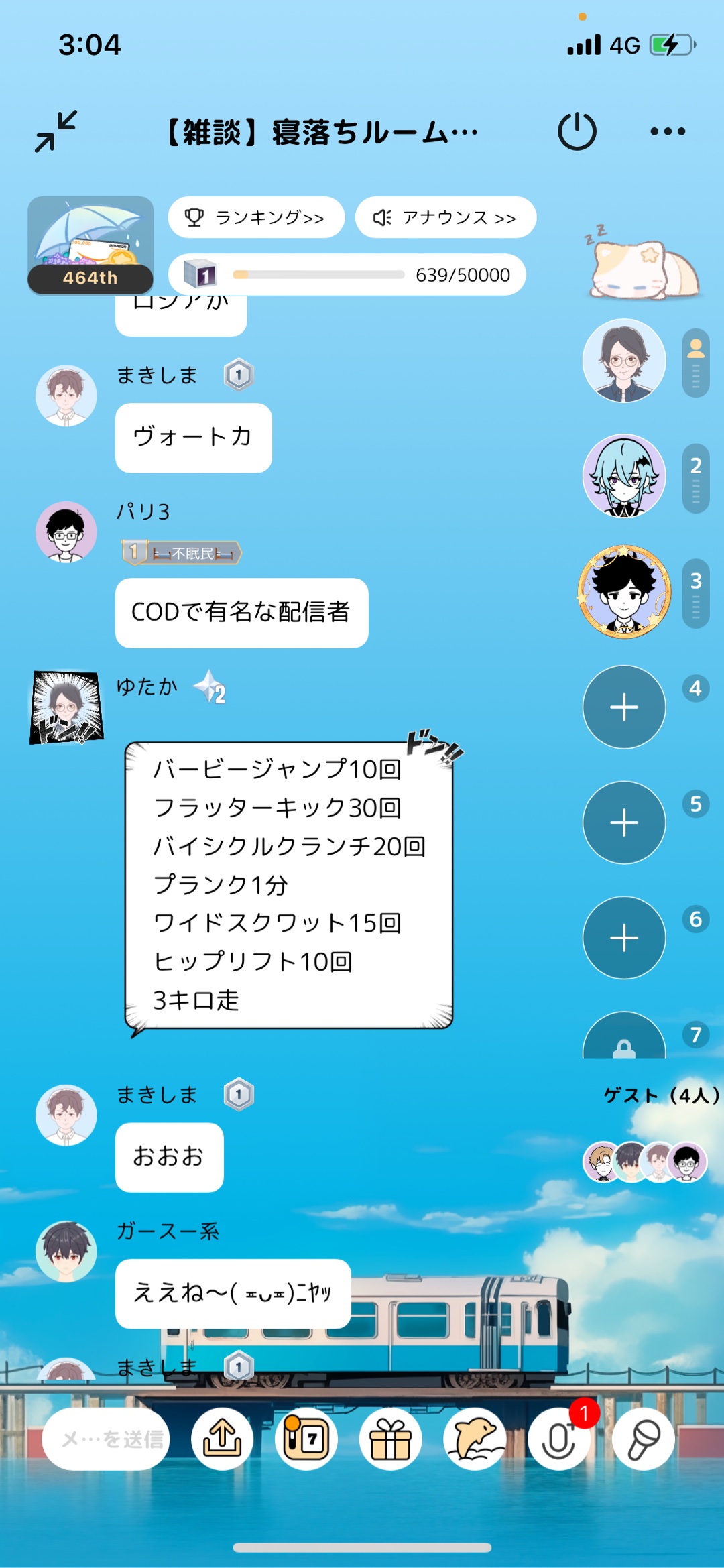Image resolution: width=724 pixels, height=1568 pixels.
Task: Open the ゲスト (4人) guest avatars list
Action: 645,1161
